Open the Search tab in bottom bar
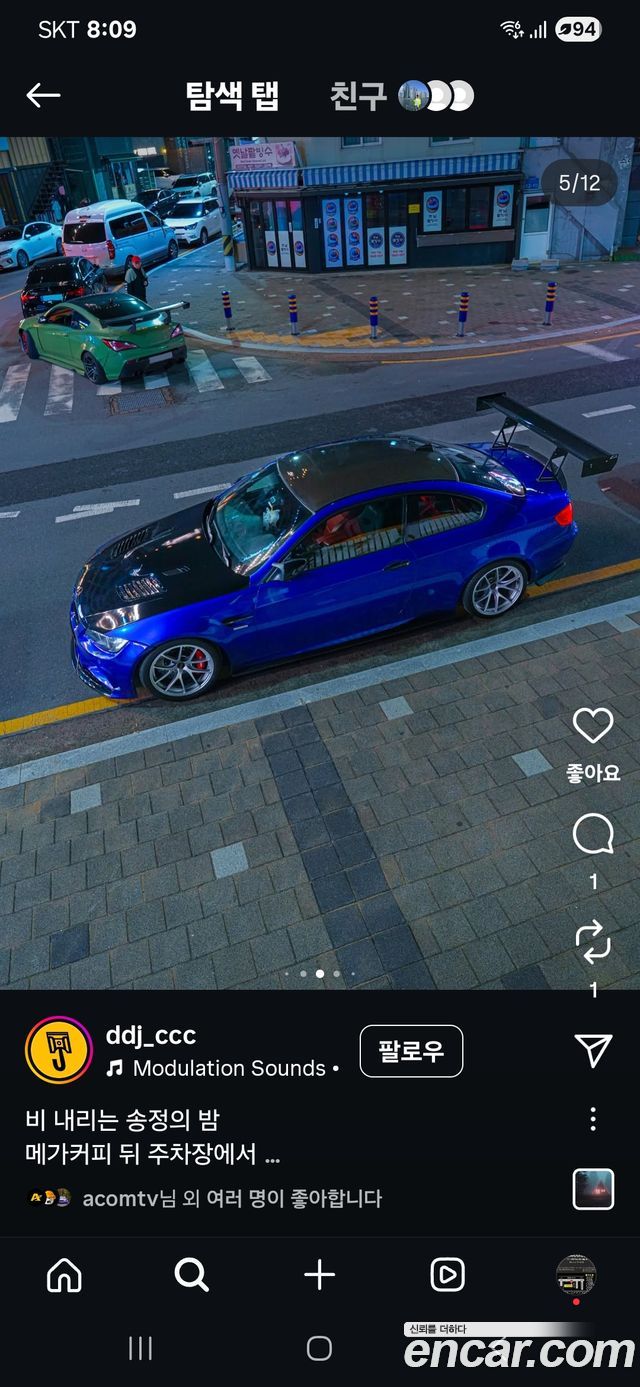The image size is (640, 1387). coord(191,1275)
